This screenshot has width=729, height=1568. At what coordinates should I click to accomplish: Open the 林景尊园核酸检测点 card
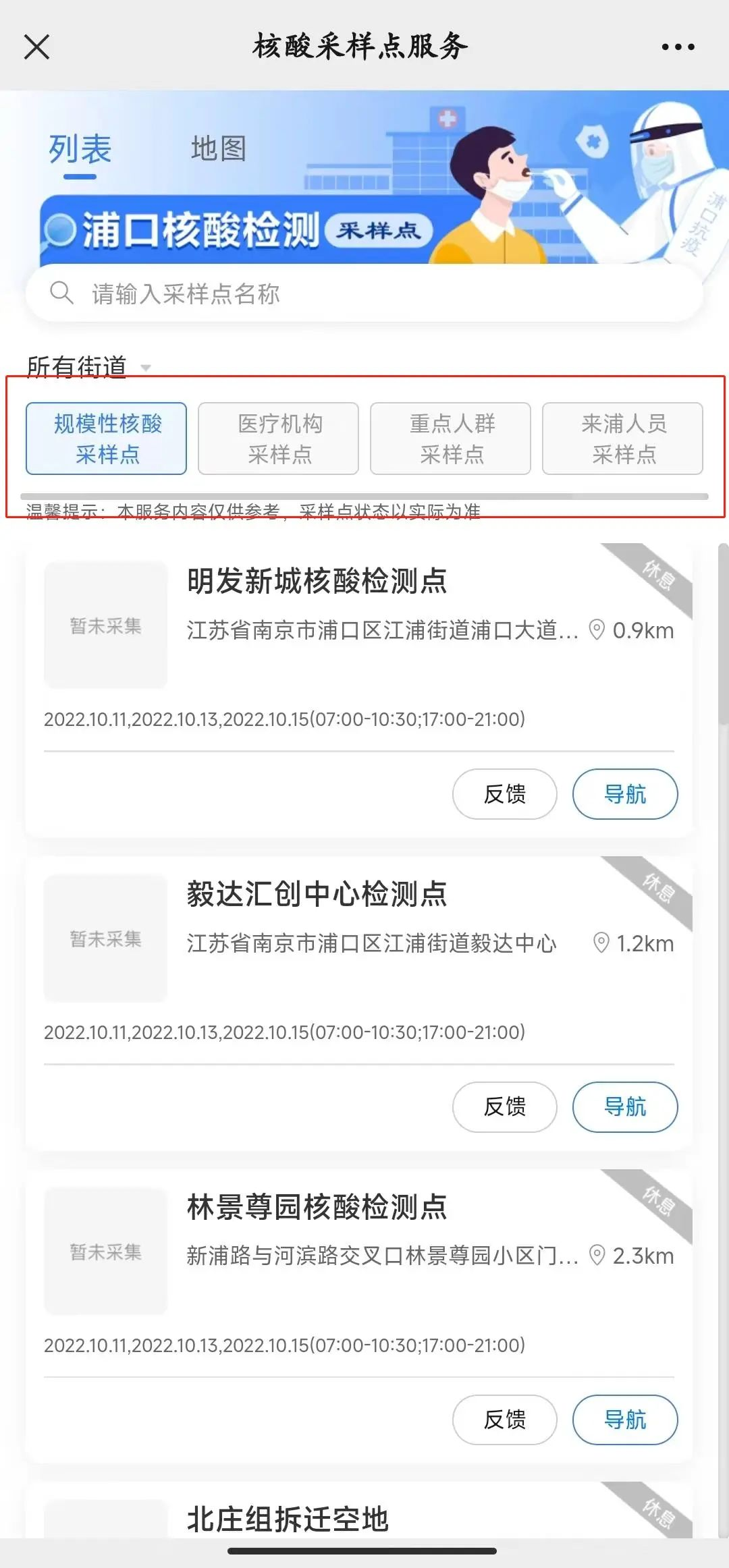pyautogui.click(x=317, y=1207)
